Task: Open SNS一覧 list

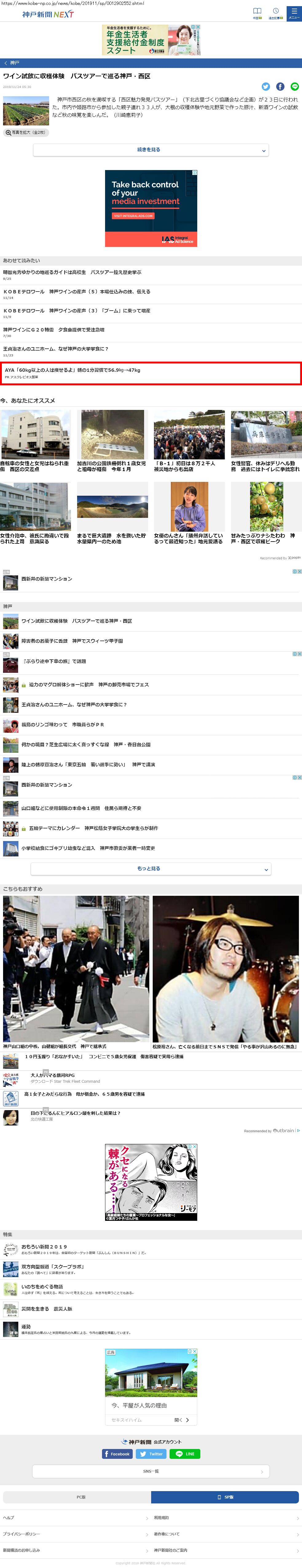Action: [x=151, y=1471]
